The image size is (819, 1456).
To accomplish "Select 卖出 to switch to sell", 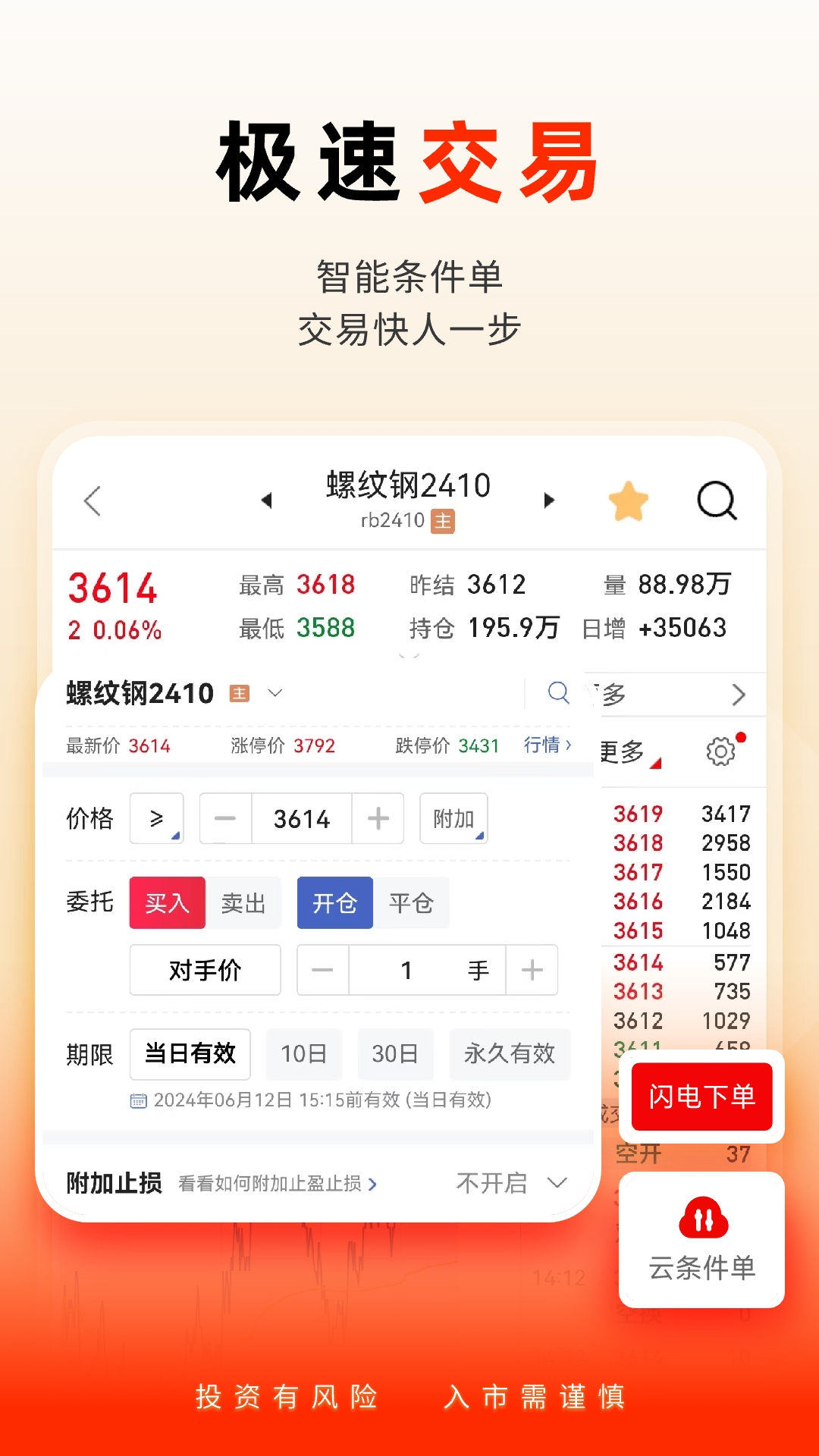I will (x=243, y=902).
